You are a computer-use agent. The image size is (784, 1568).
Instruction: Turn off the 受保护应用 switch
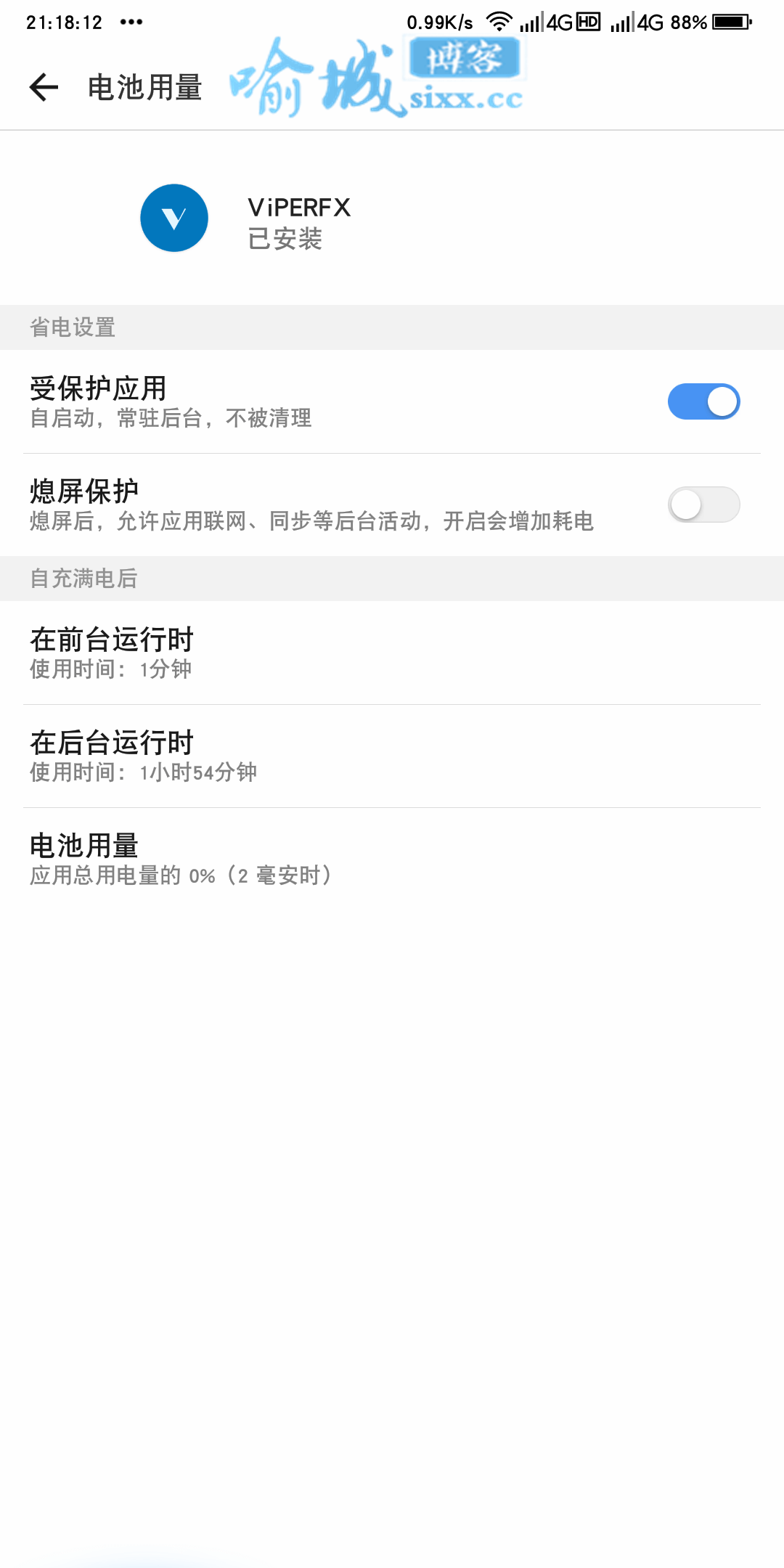coord(703,401)
